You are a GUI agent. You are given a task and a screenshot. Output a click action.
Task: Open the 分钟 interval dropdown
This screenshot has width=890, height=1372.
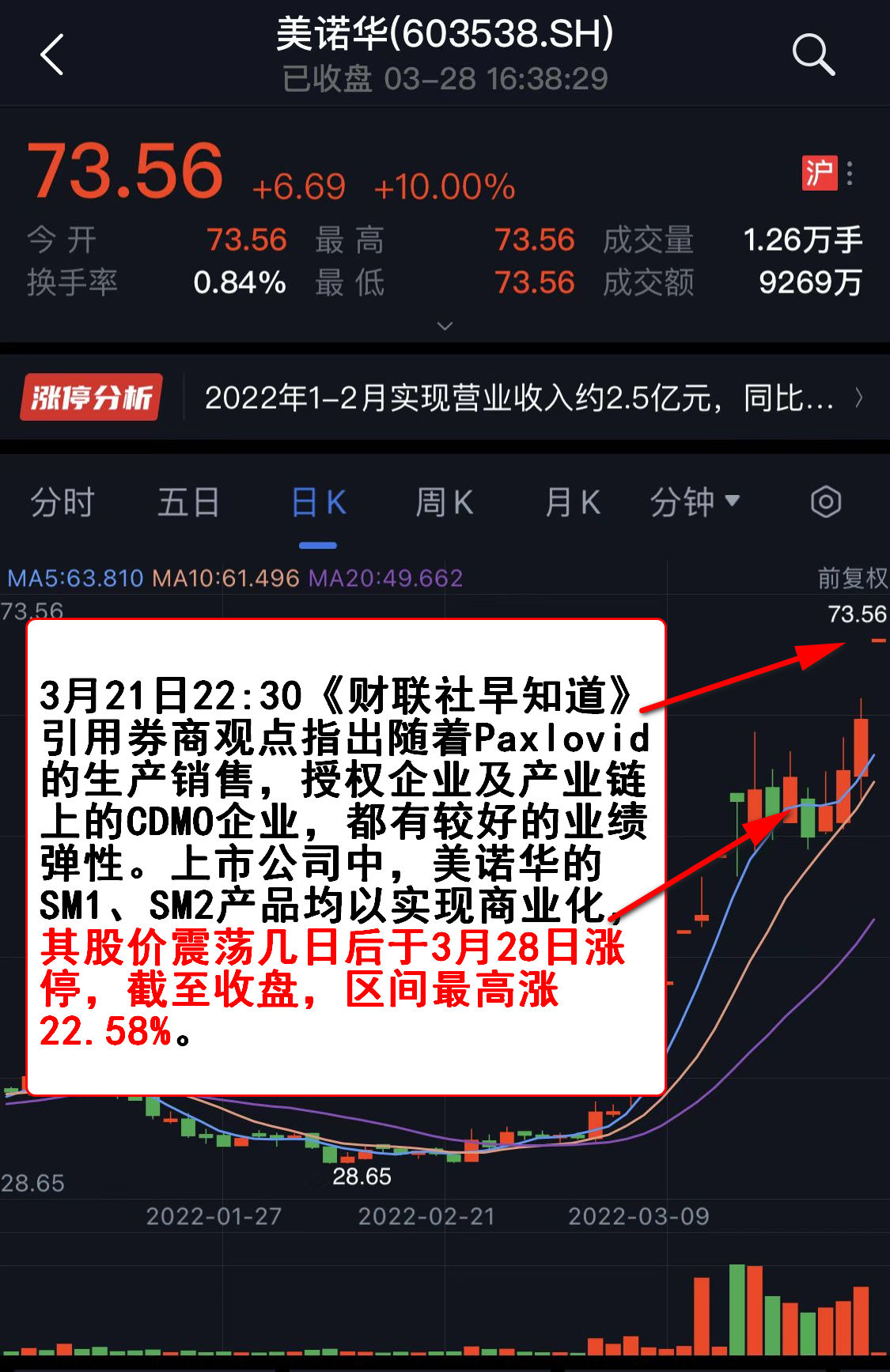695,502
